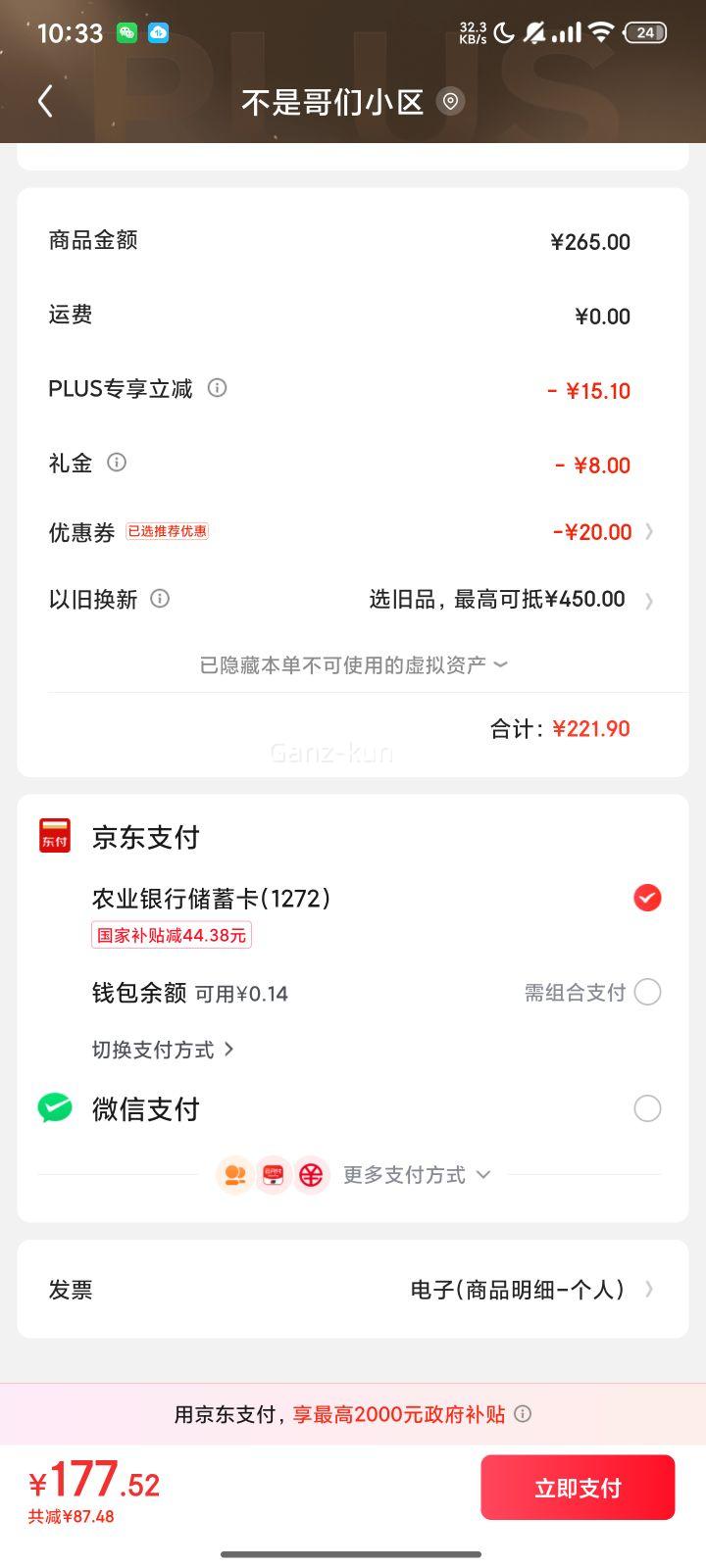Expand 已隐藏本单不可使用的虚拟资产
The width and height of the screenshot is (706, 1568).
pos(353,665)
